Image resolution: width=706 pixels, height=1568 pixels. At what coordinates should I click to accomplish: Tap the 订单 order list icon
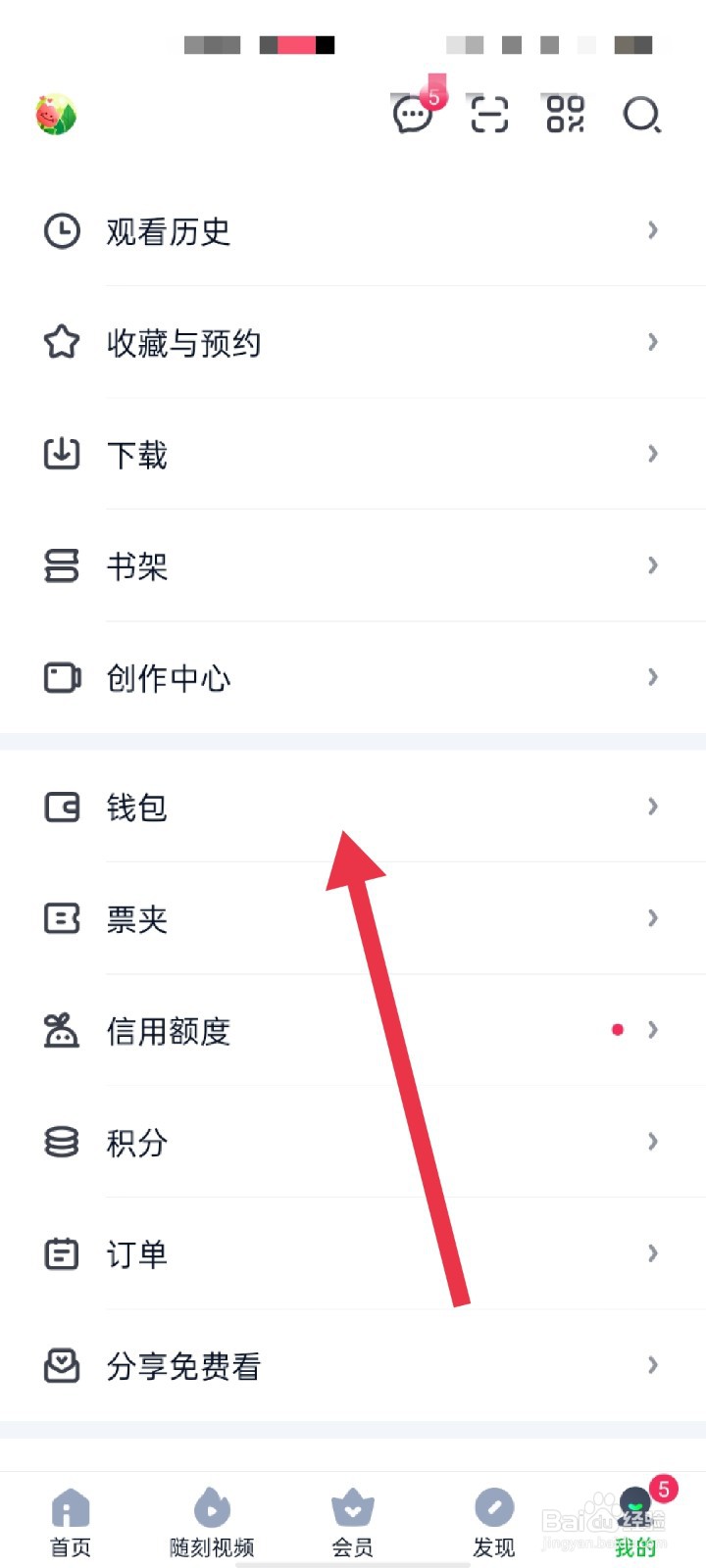(x=61, y=1253)
